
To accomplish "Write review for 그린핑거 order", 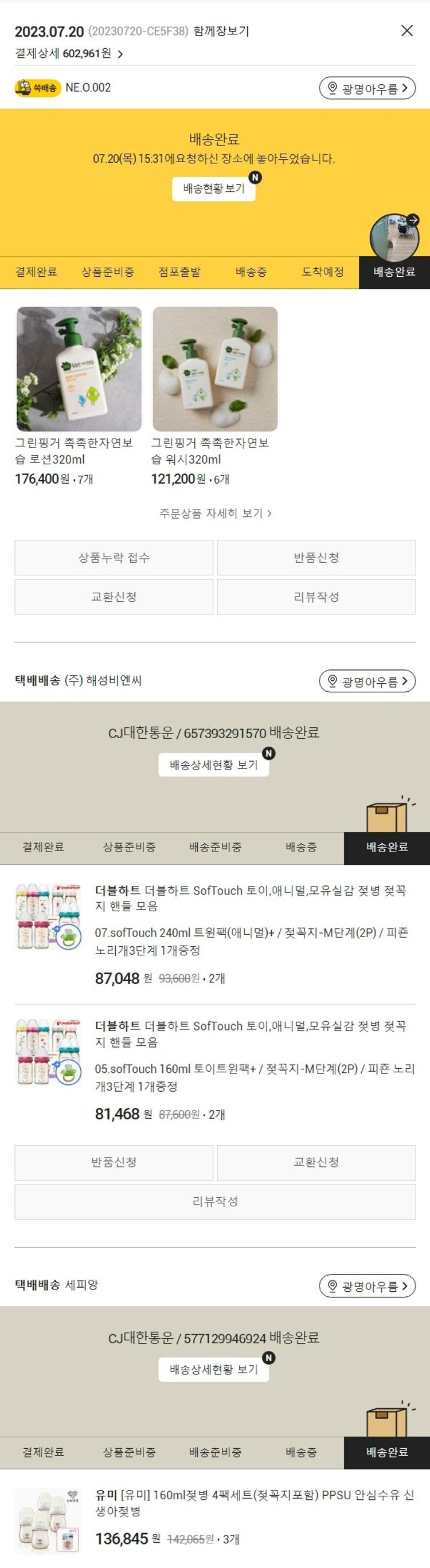I will pyautogui.click(x=316, y=597).
